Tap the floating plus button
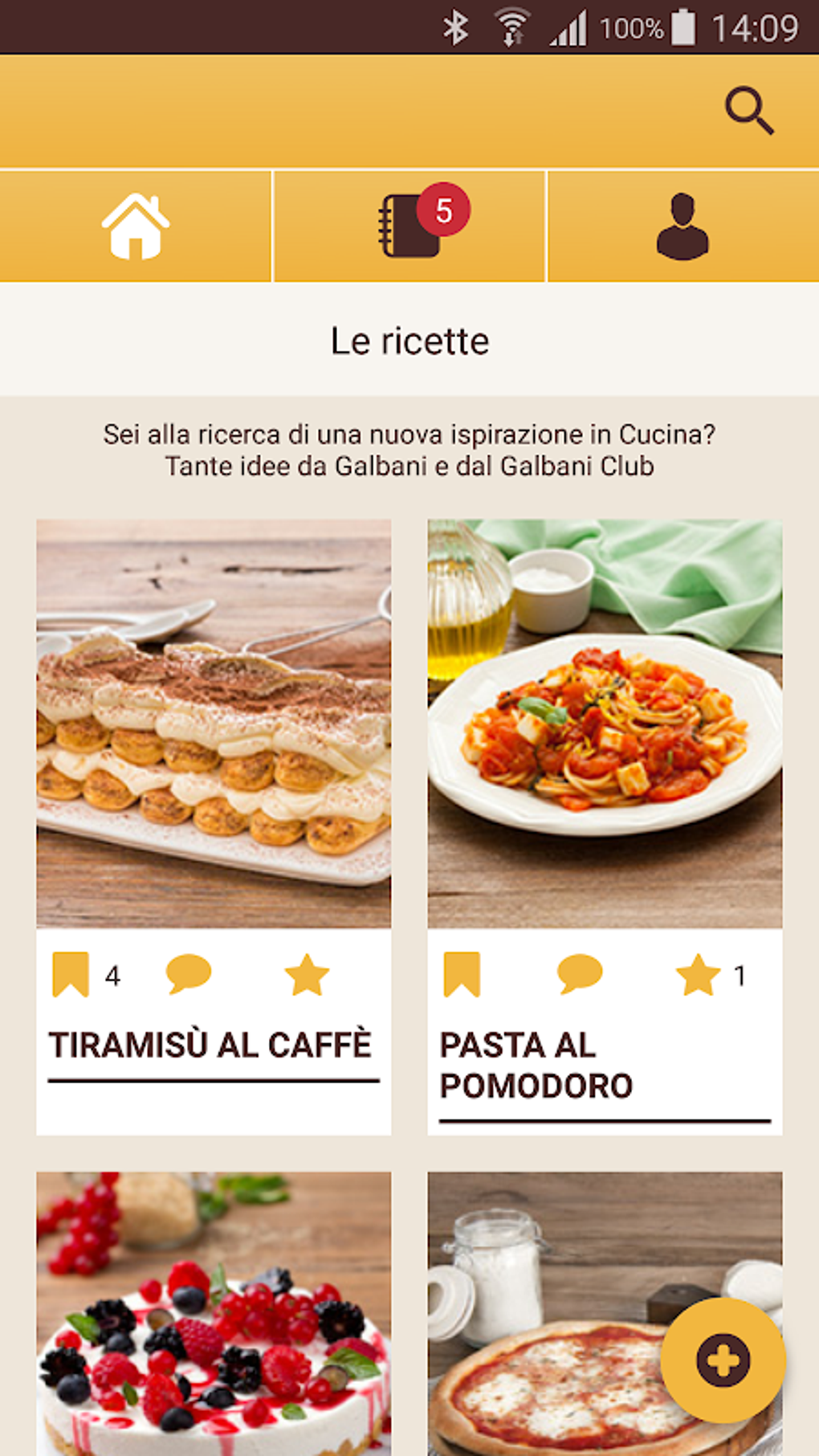This screenshot has width=819, height=1456. point(723,1360)
